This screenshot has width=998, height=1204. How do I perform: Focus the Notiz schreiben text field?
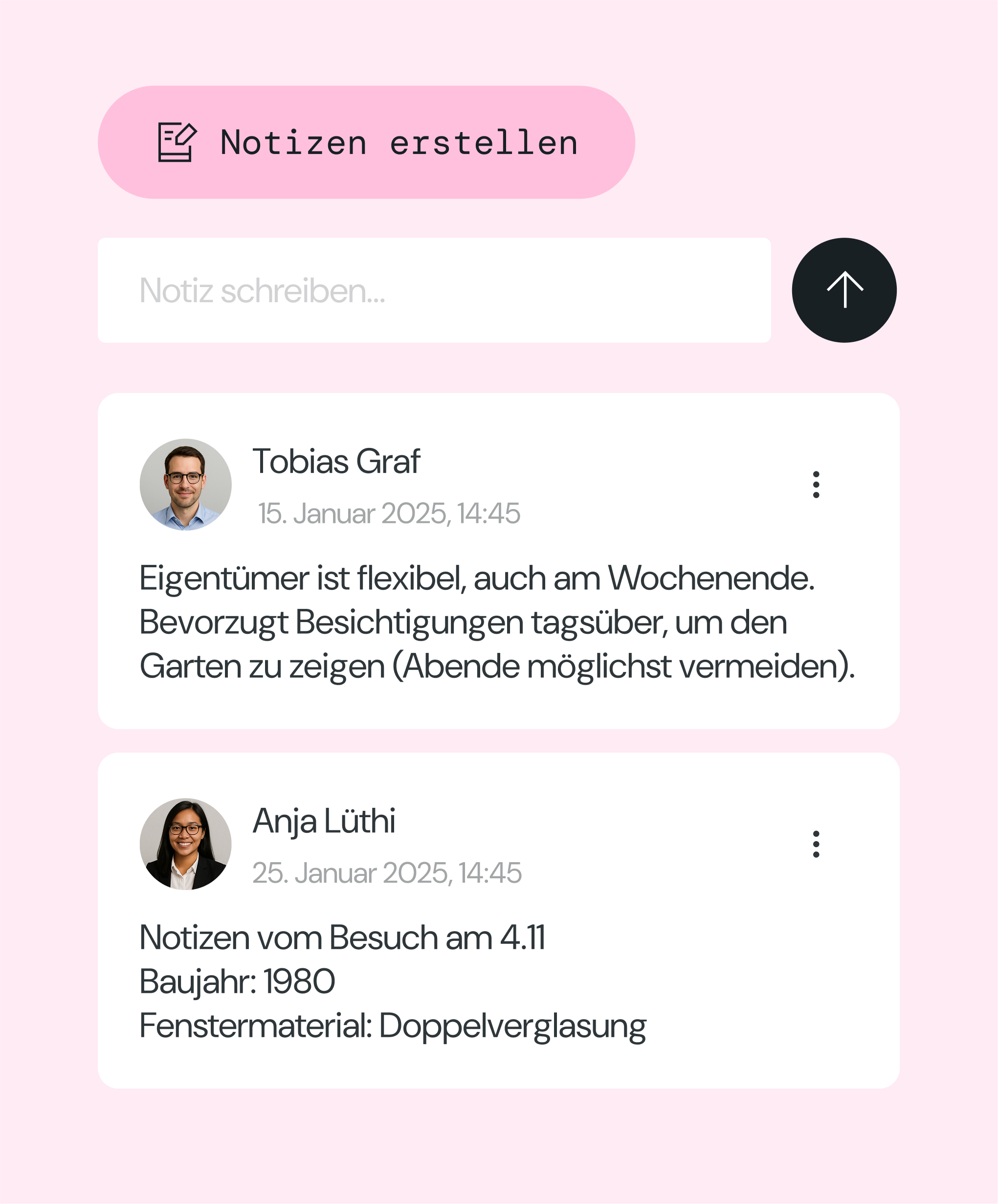[x=434, y=290]
